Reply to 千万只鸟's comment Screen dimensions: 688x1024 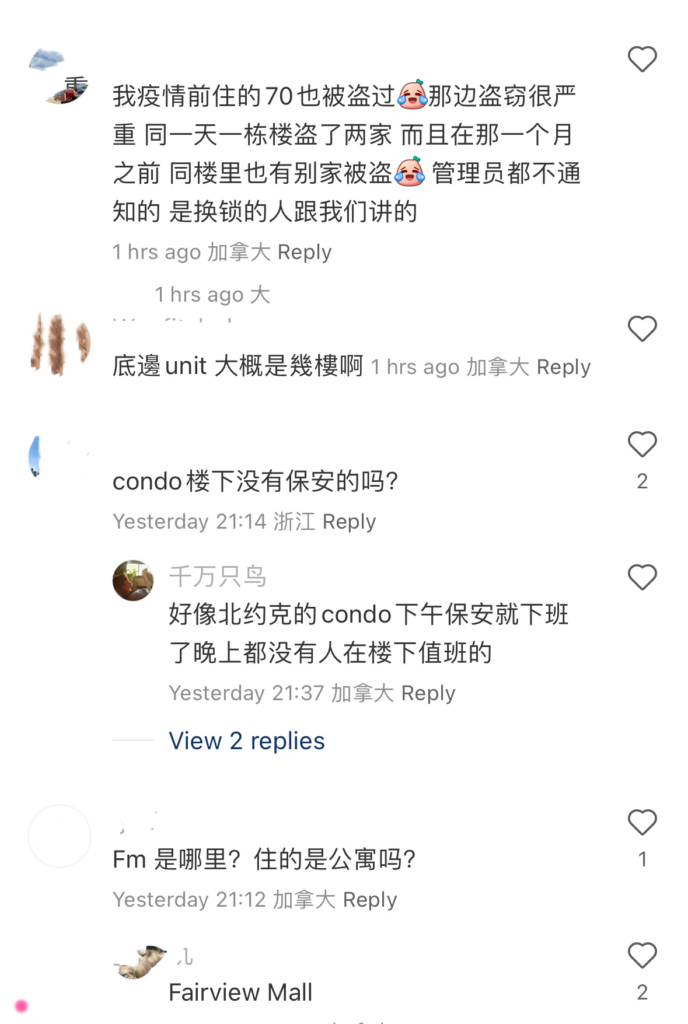tap(428, 693)
